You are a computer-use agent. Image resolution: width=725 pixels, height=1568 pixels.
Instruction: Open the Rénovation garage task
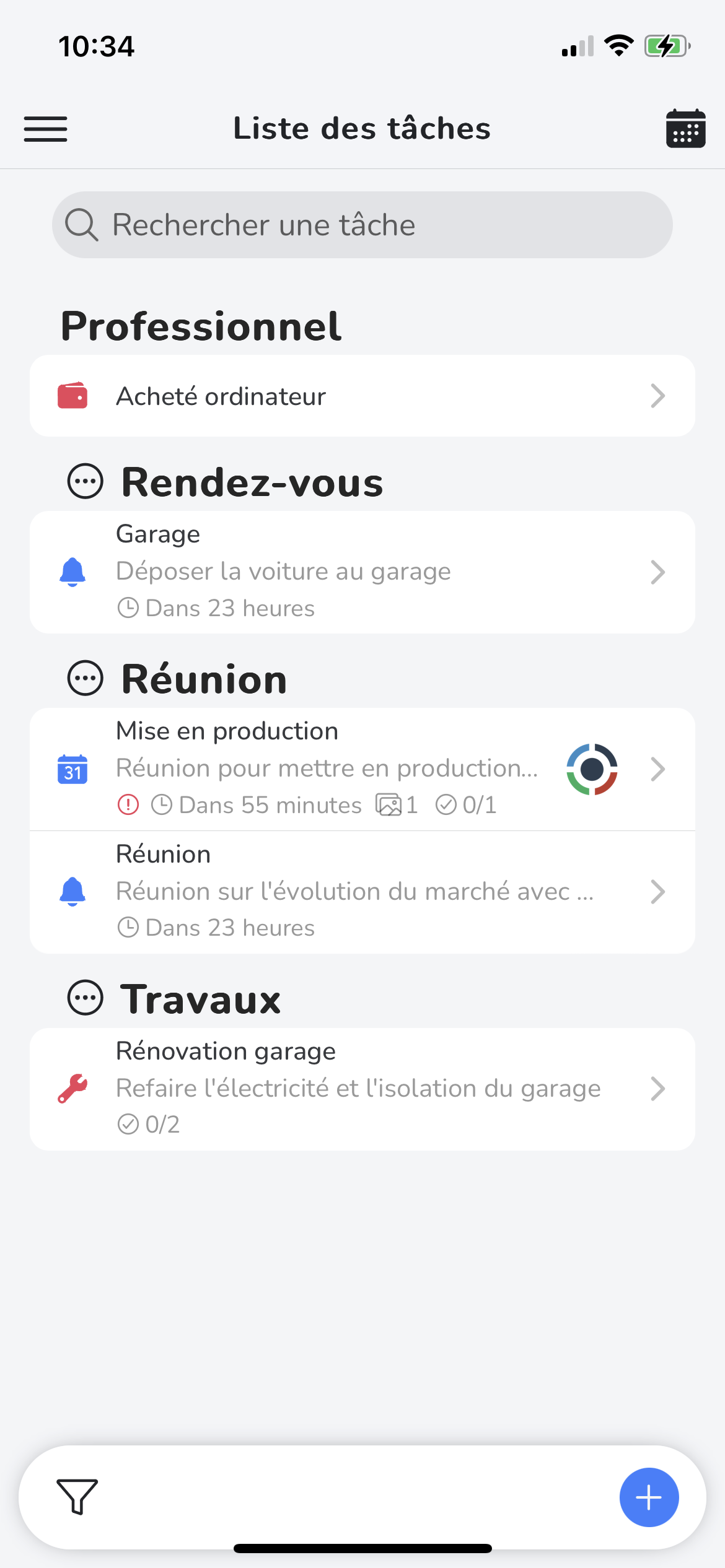pyautogui.click(x=362, y=1089)
